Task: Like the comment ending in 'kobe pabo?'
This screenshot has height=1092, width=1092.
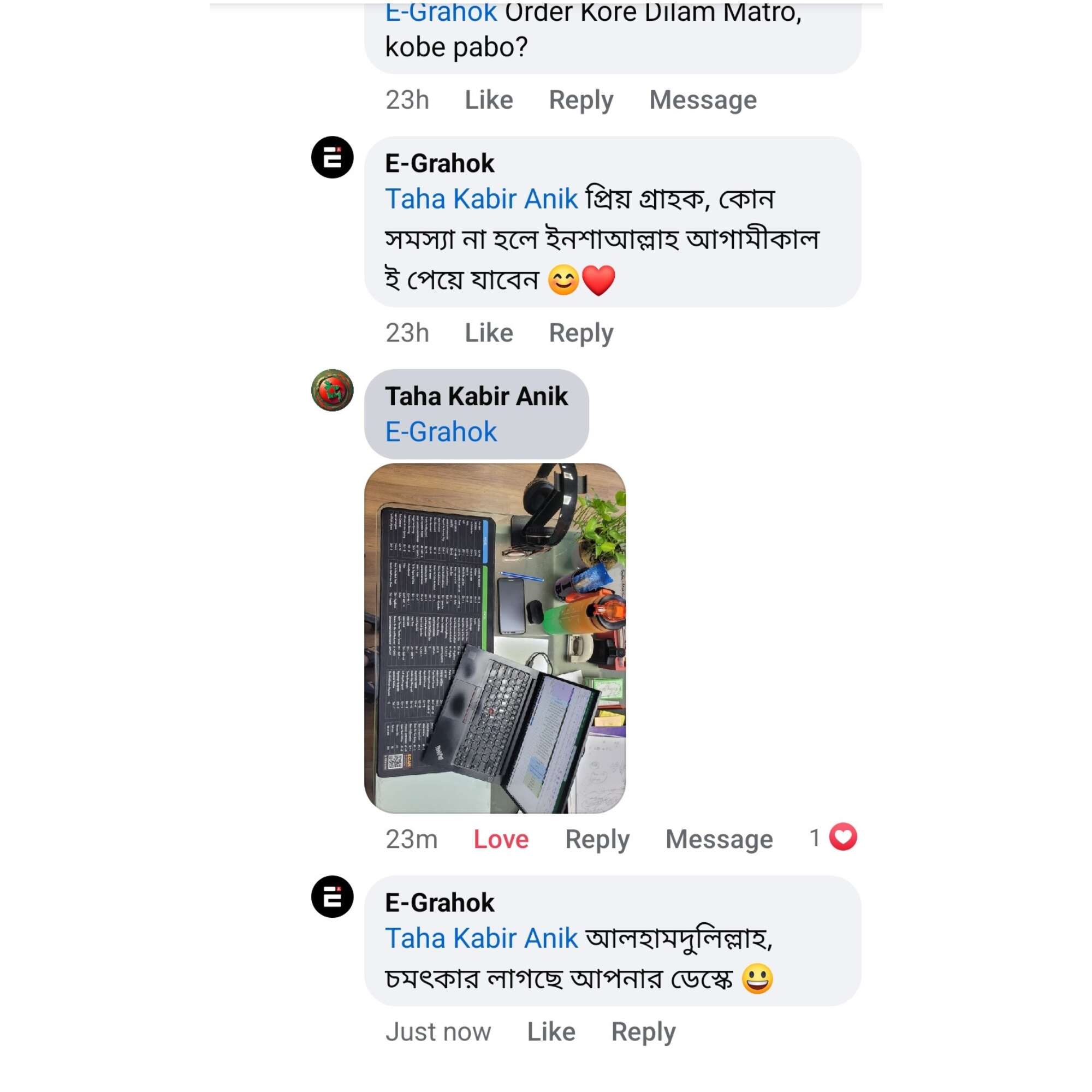Action: click(488, 100)
